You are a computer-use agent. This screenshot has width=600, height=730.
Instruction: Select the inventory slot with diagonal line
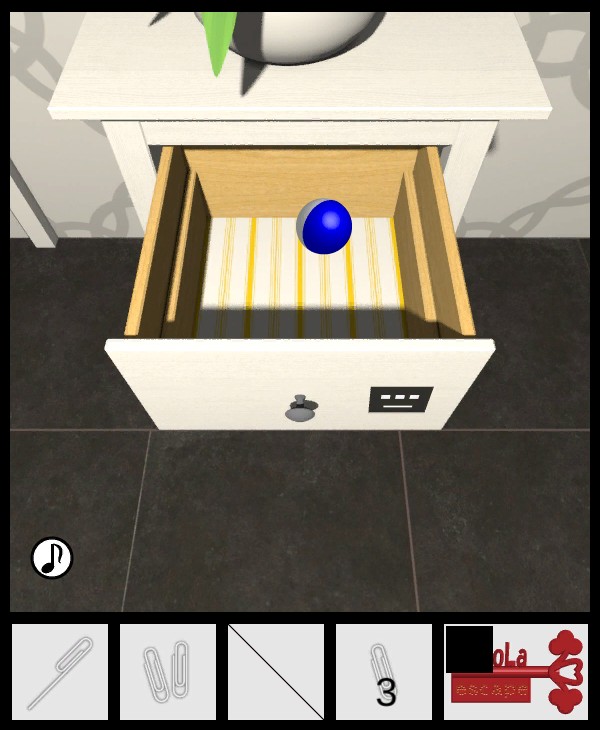click(276, 672)
